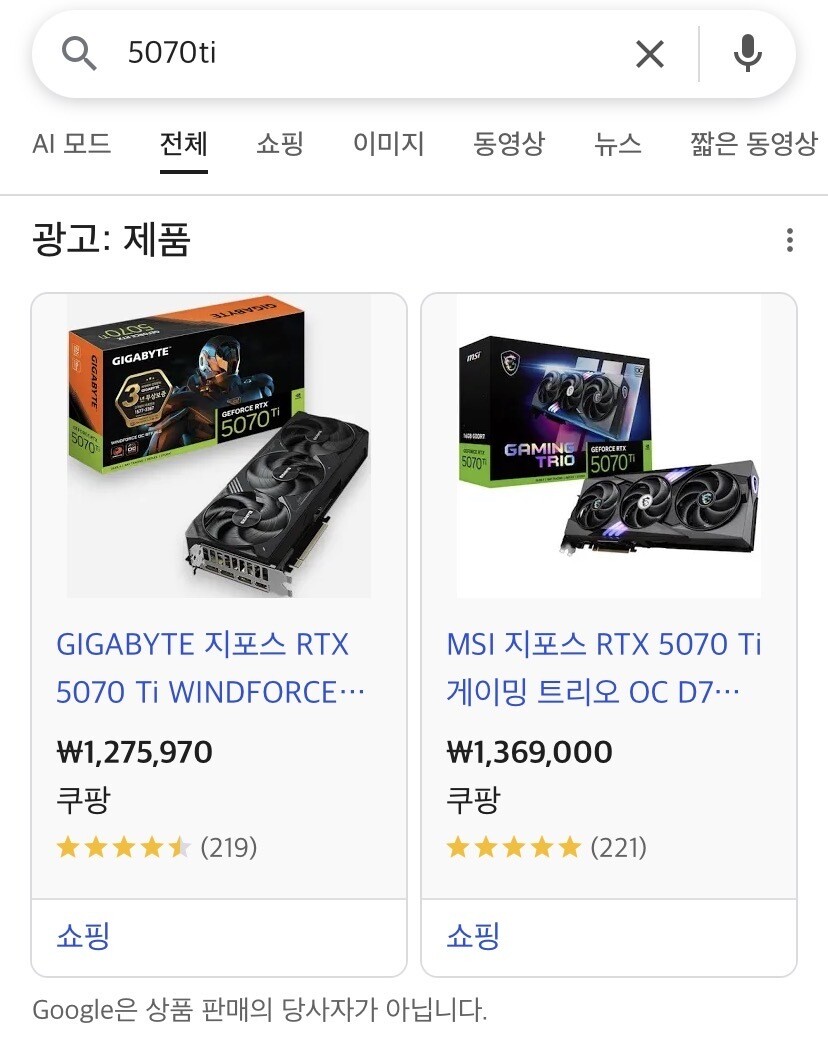Tap 쇼핑 link under the GIGABYTE card
Screen dimensions: 828x1039
(x=83, y=936)
